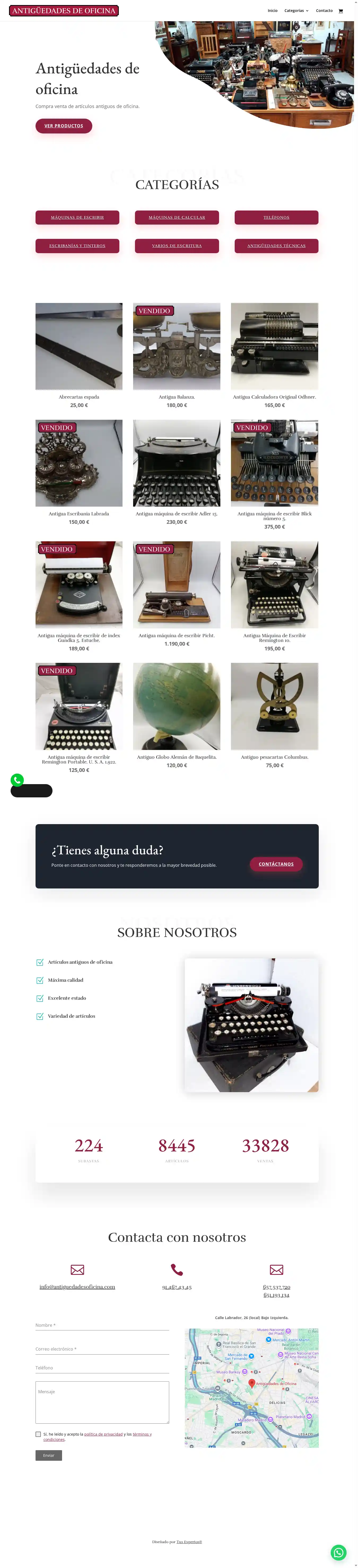Open the shopping cart icon
Viewport: 358px width, 1568px height.
340,11
